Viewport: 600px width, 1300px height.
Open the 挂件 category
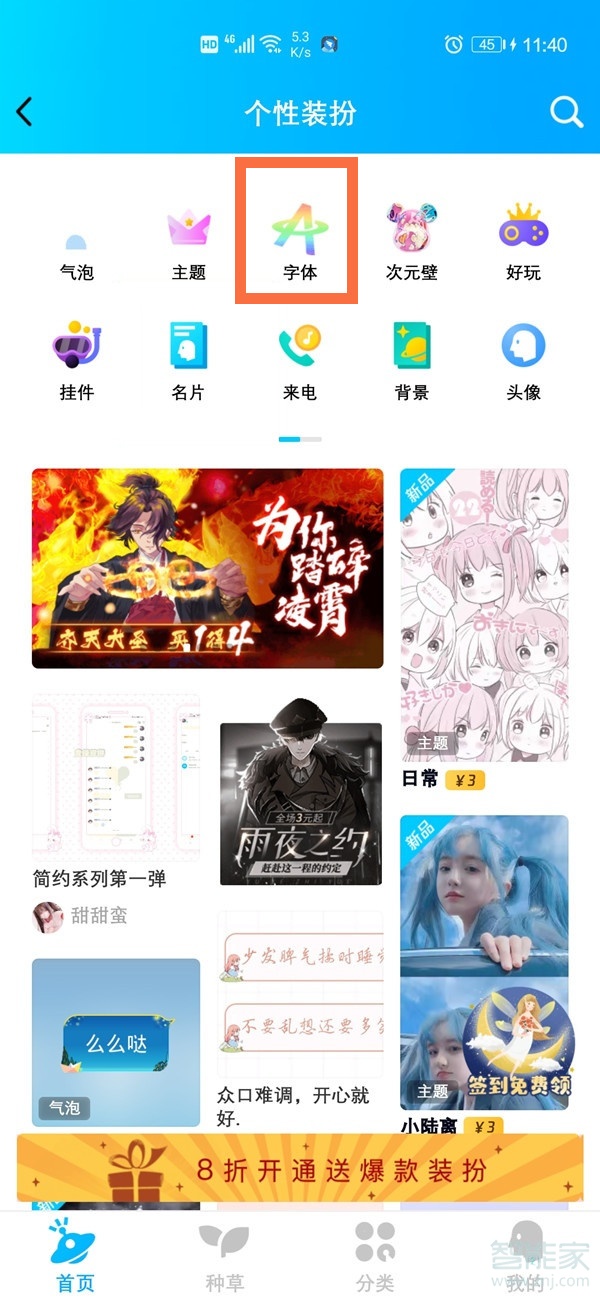coord(77,361)
